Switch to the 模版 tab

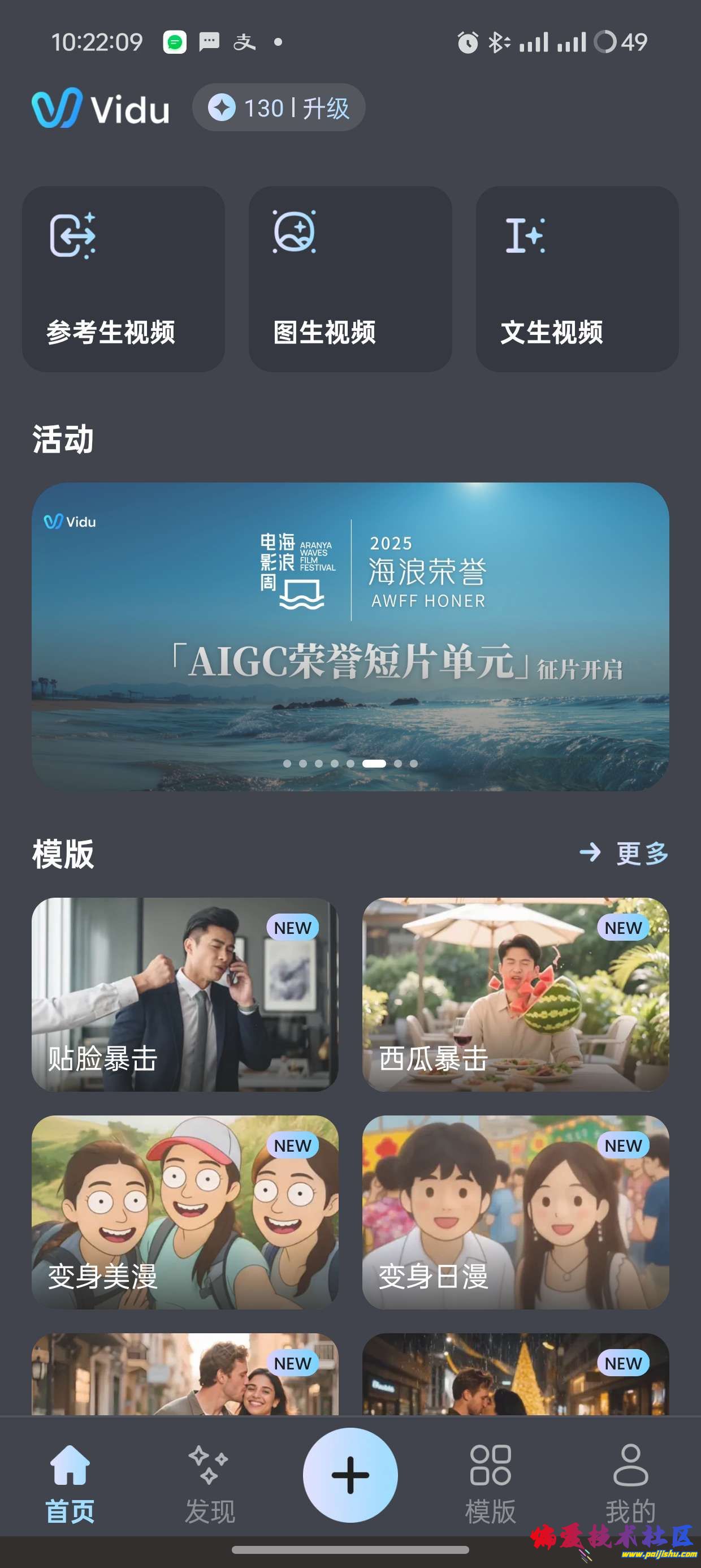(491, 1484)
